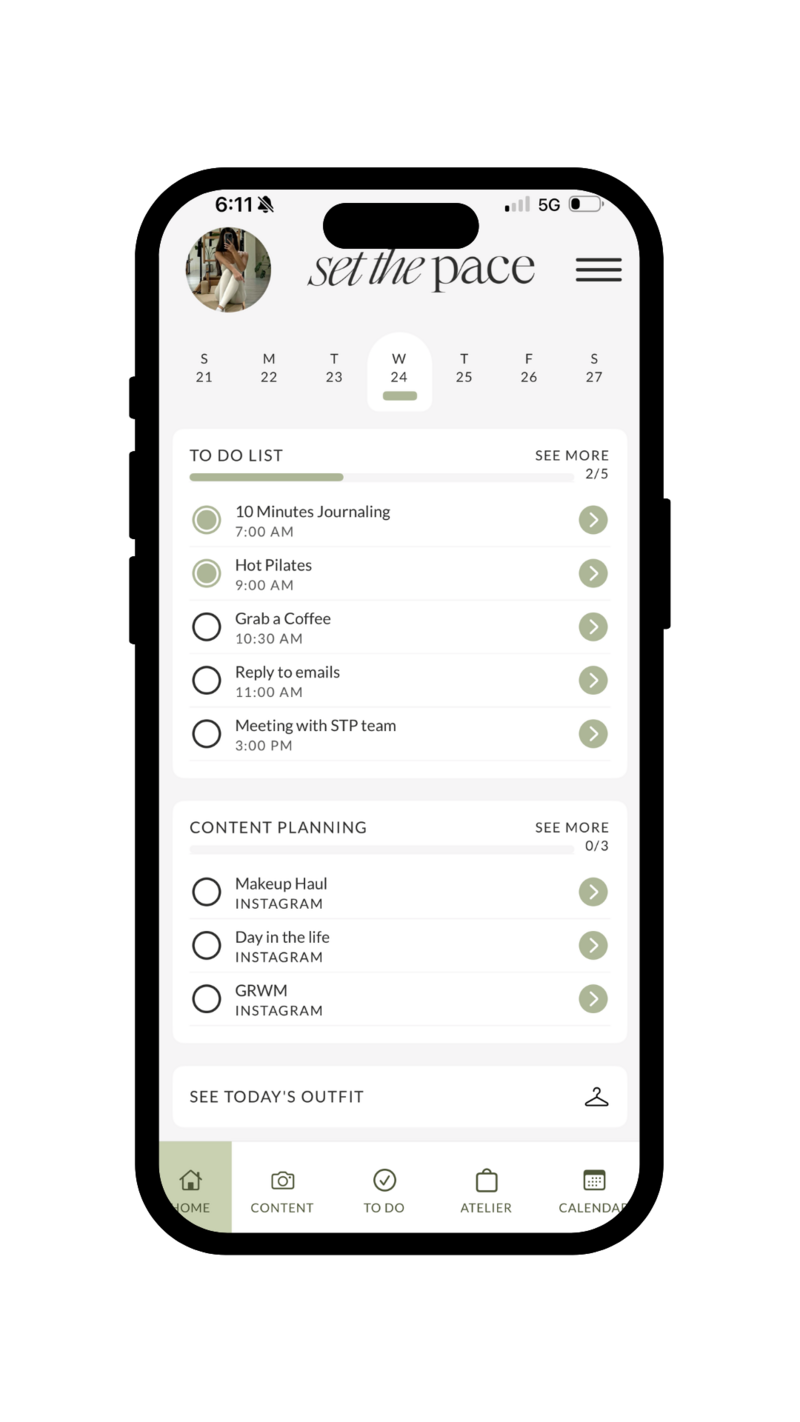This screenshot has height=1422, width=800.
Task: Switch to the To Do tab
Action: (x=384, y=1191)
